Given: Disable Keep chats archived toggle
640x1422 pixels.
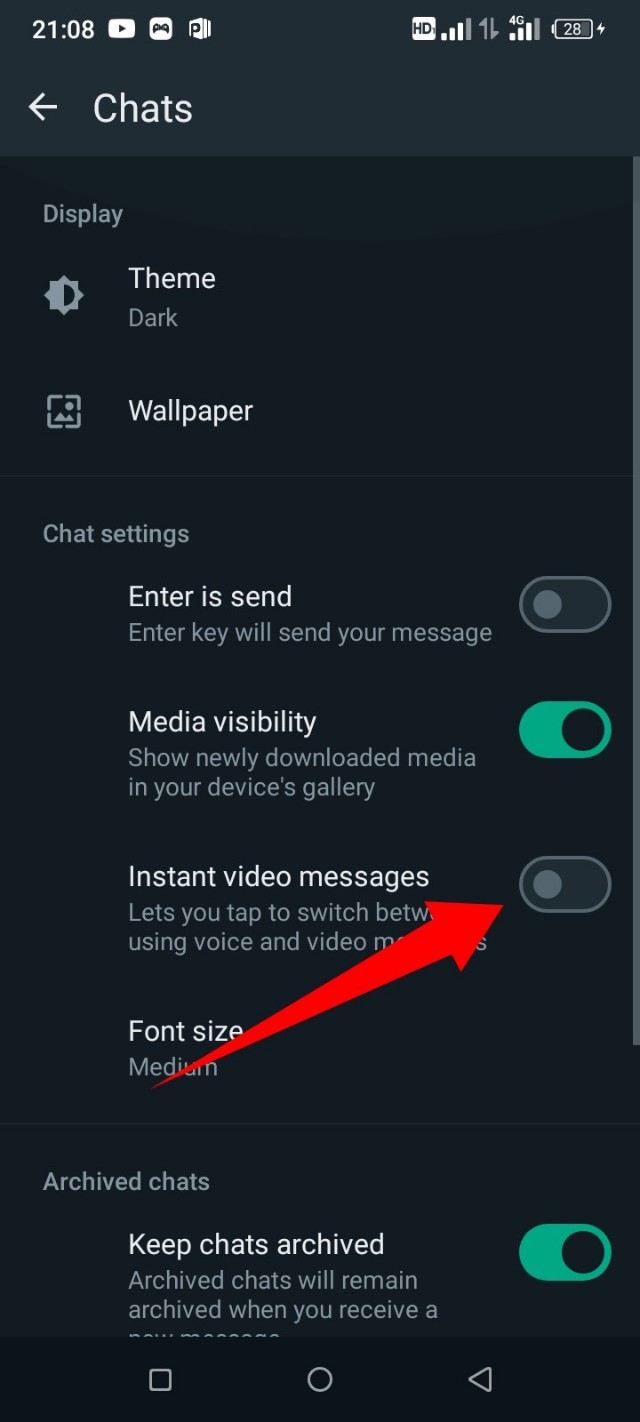Looking at the screenshot, I should 564,1252.
